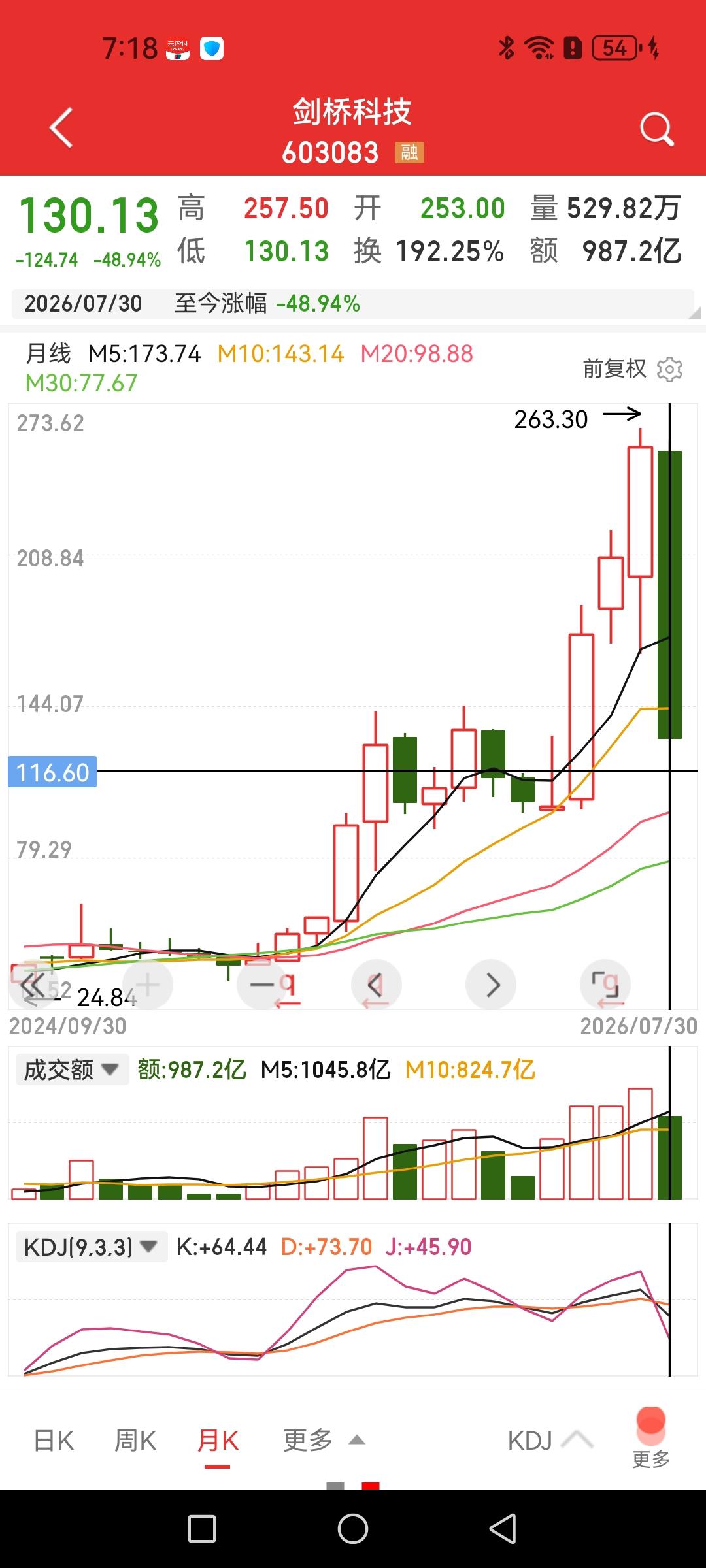Open the KDJ(9.3.3) indicator dropdown
Viewport: 706px width, 1568px height.
pyautogui.click(x=91, y=1247)
